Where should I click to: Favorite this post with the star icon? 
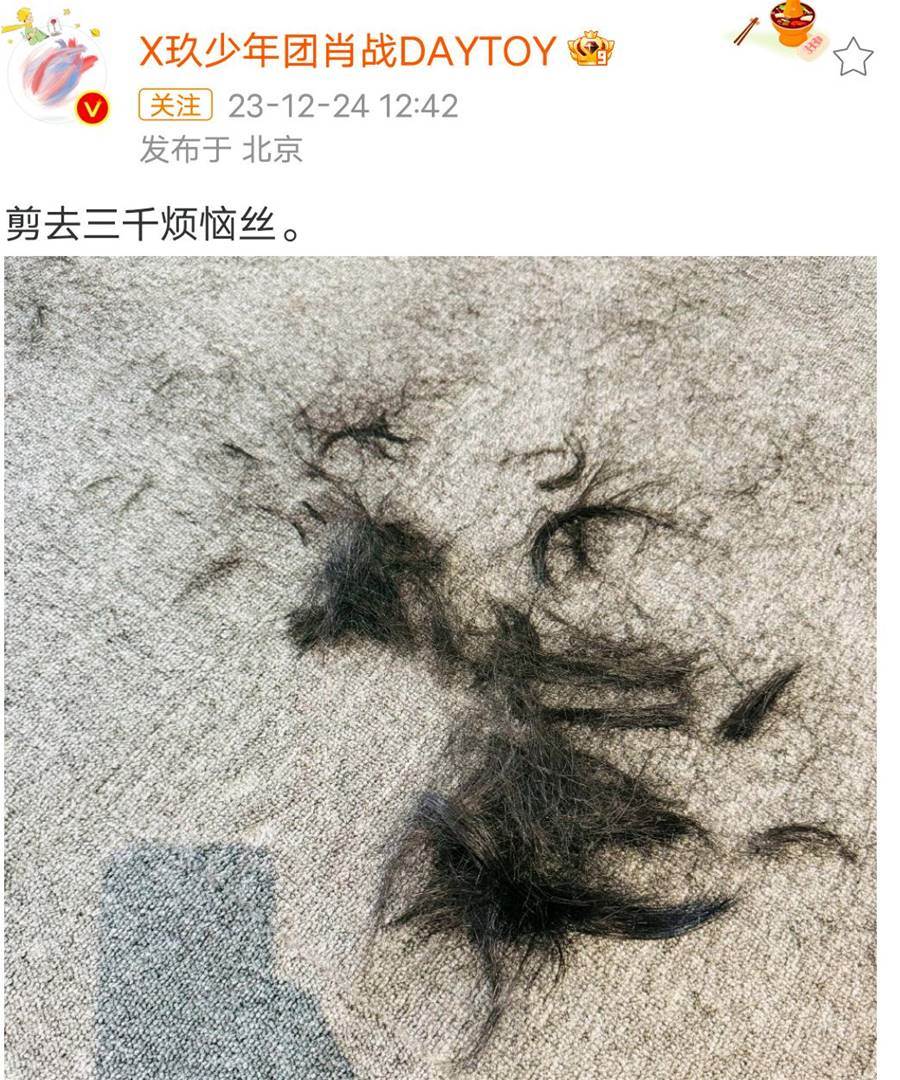pos(852,57)
